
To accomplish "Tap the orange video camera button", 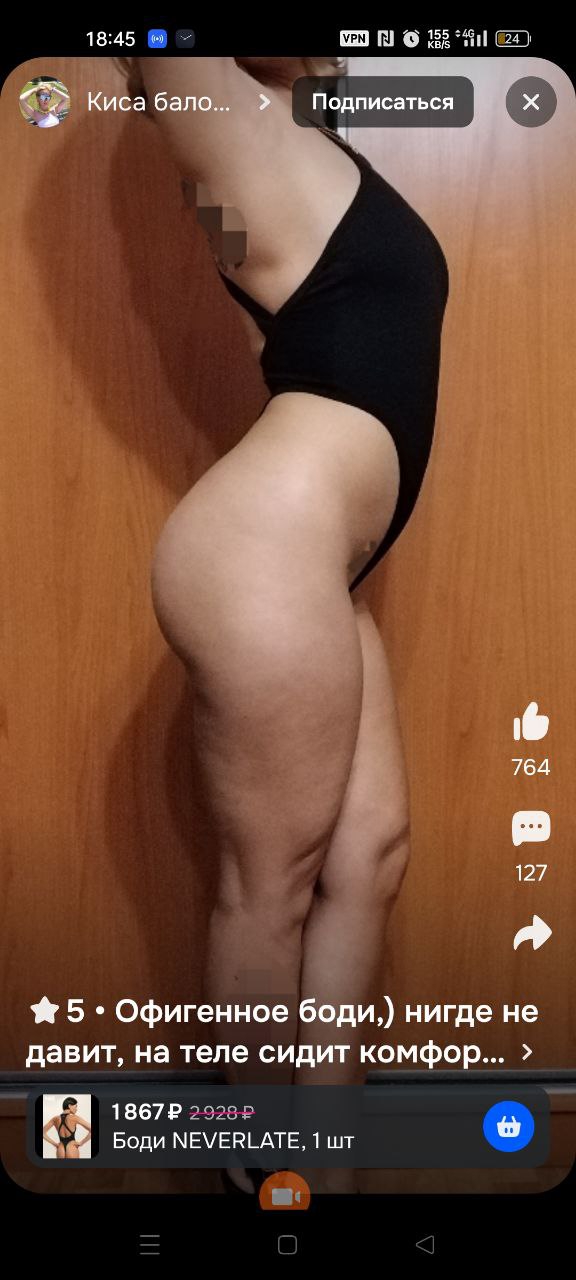I will click(x=285, y=1194).
